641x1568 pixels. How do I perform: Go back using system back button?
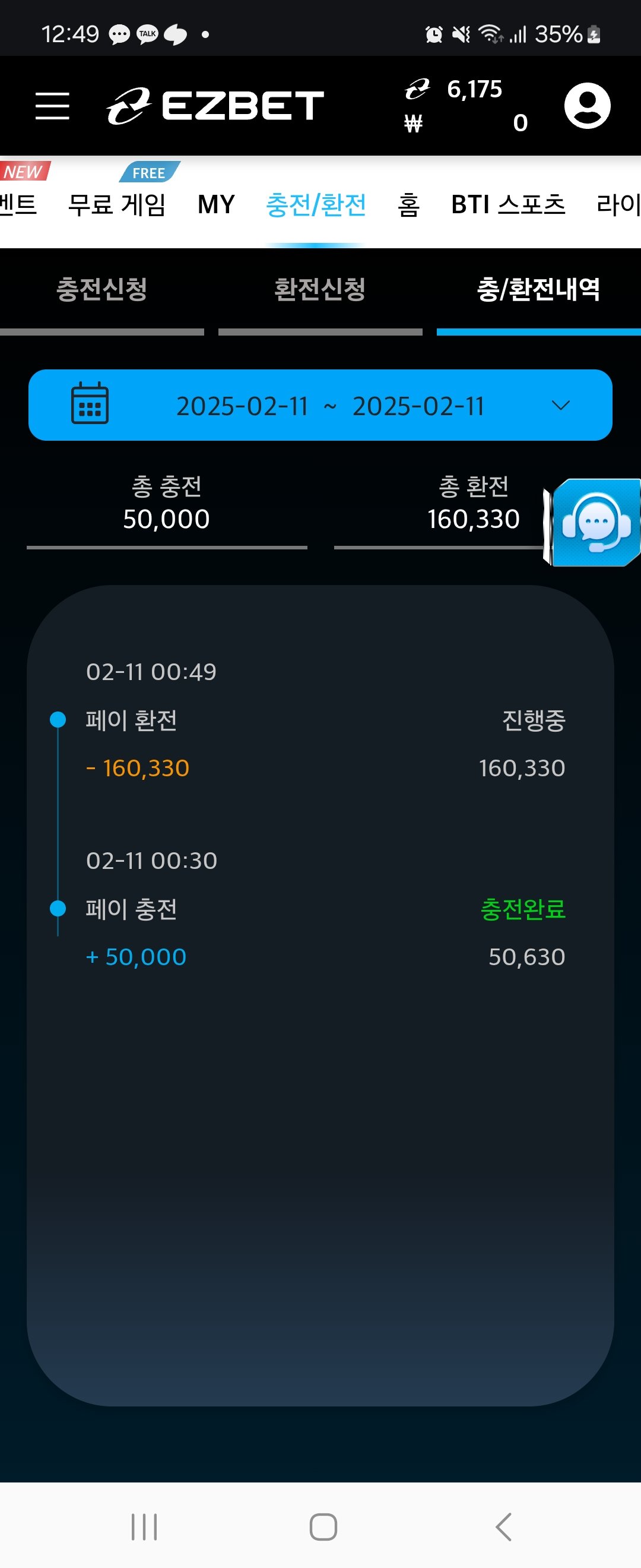[x=503, y=1526]
